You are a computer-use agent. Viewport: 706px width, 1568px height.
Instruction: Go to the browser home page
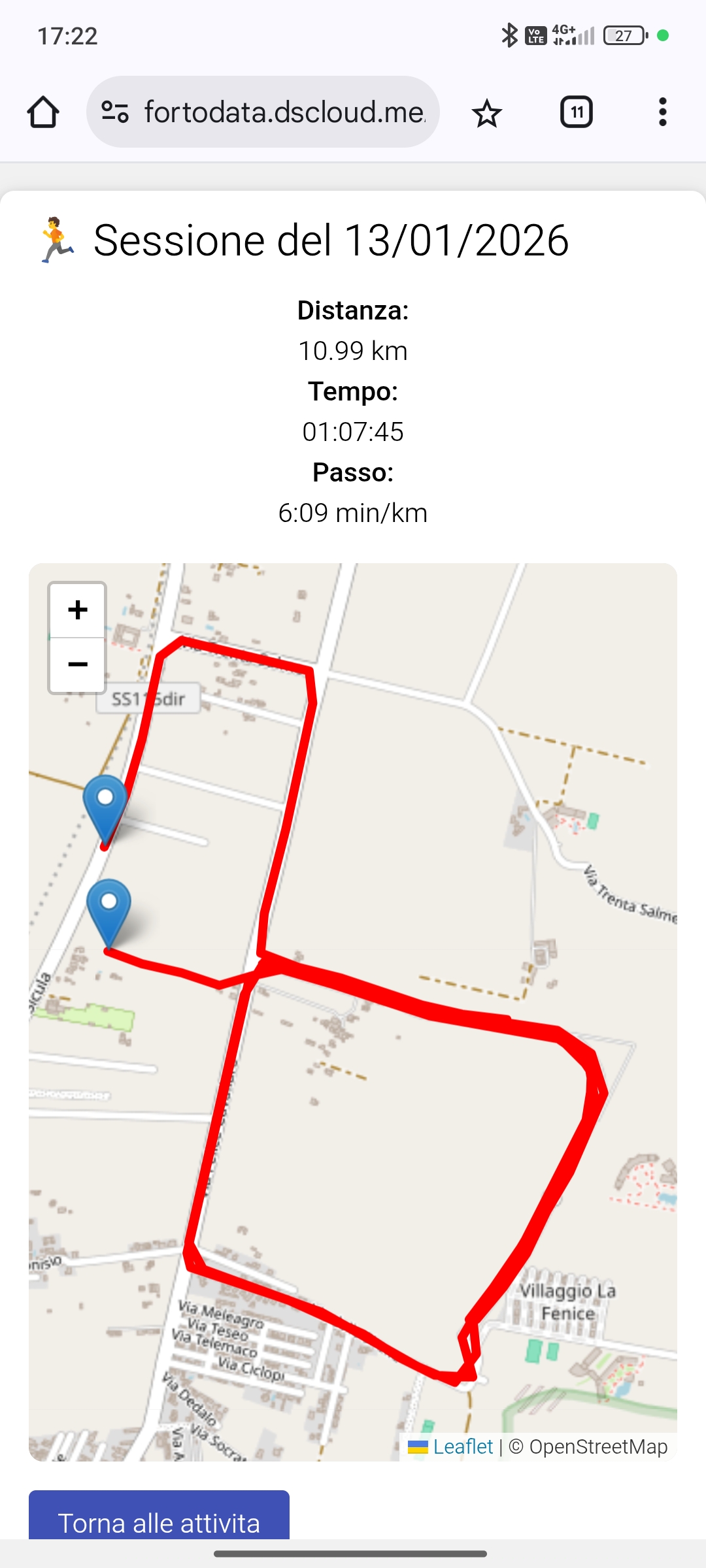click(x=43, y=112)
